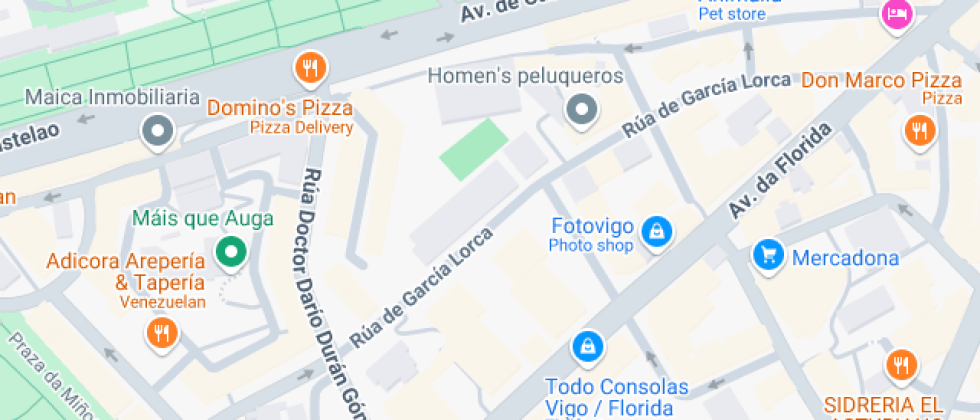
Task: Open the Don Marco Pizza pin
Action: (x=918, y=130)
